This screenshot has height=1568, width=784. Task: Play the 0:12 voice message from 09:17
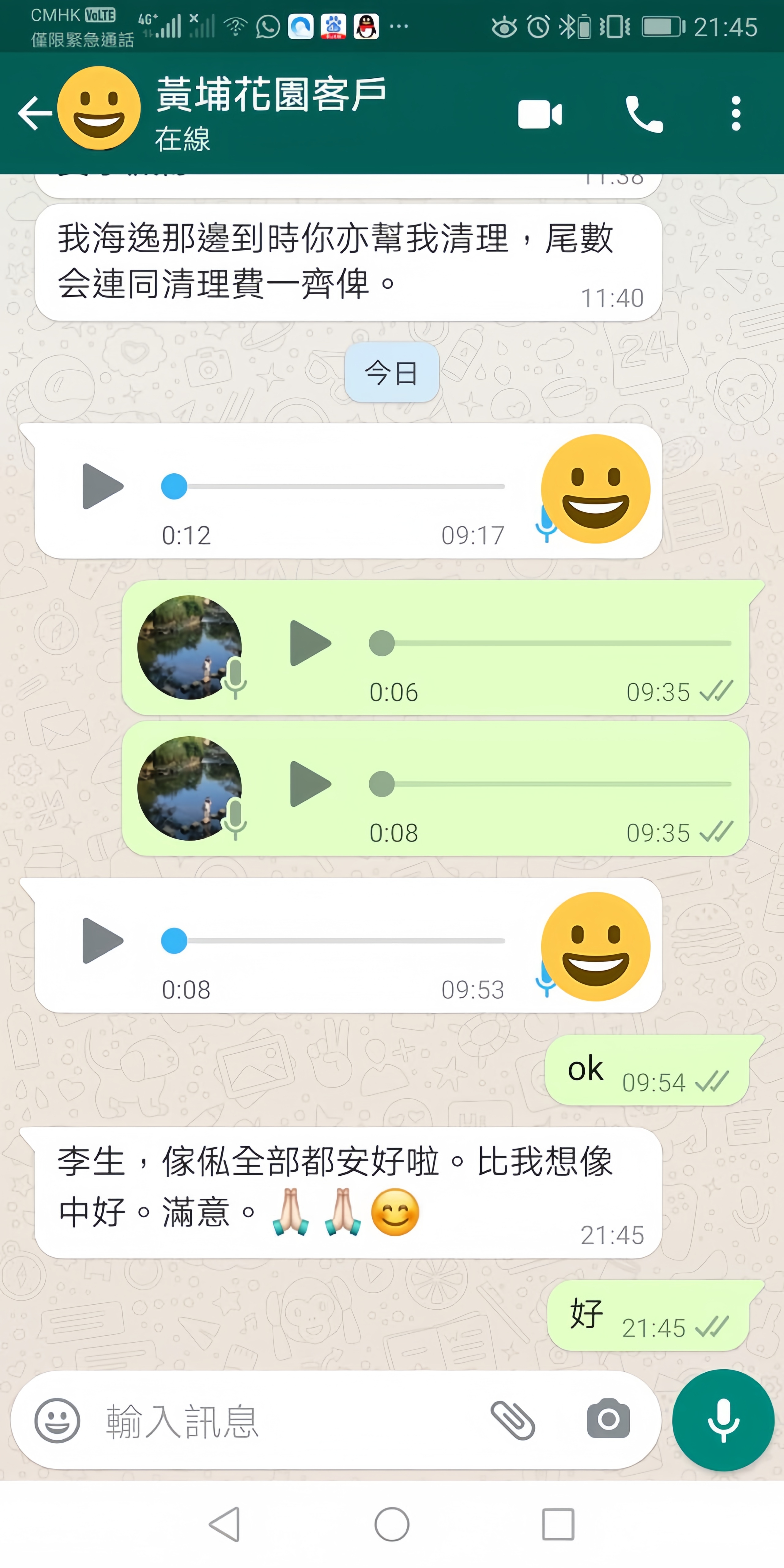coord(103,486)
